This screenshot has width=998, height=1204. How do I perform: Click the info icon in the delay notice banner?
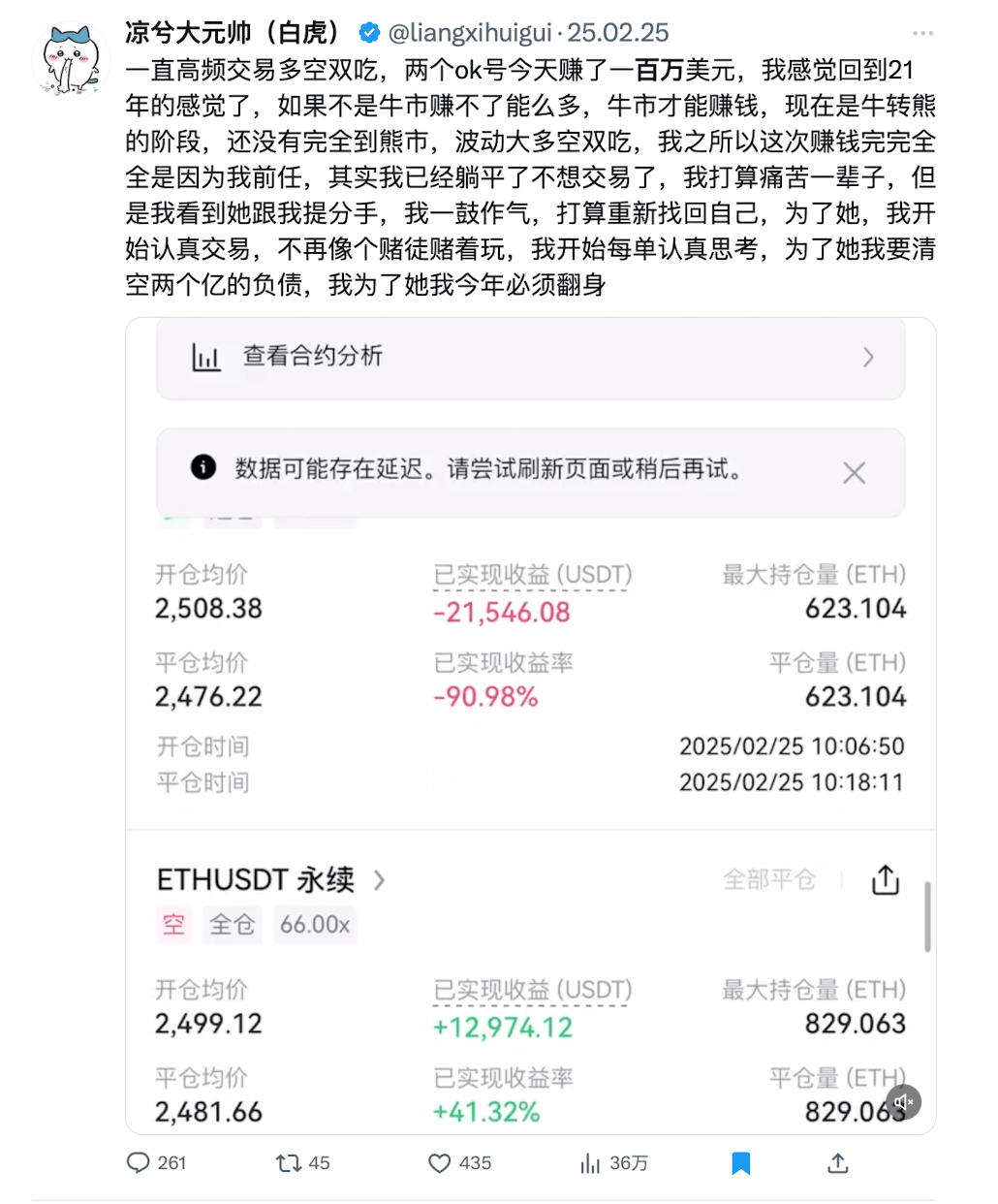click(201, 467)
